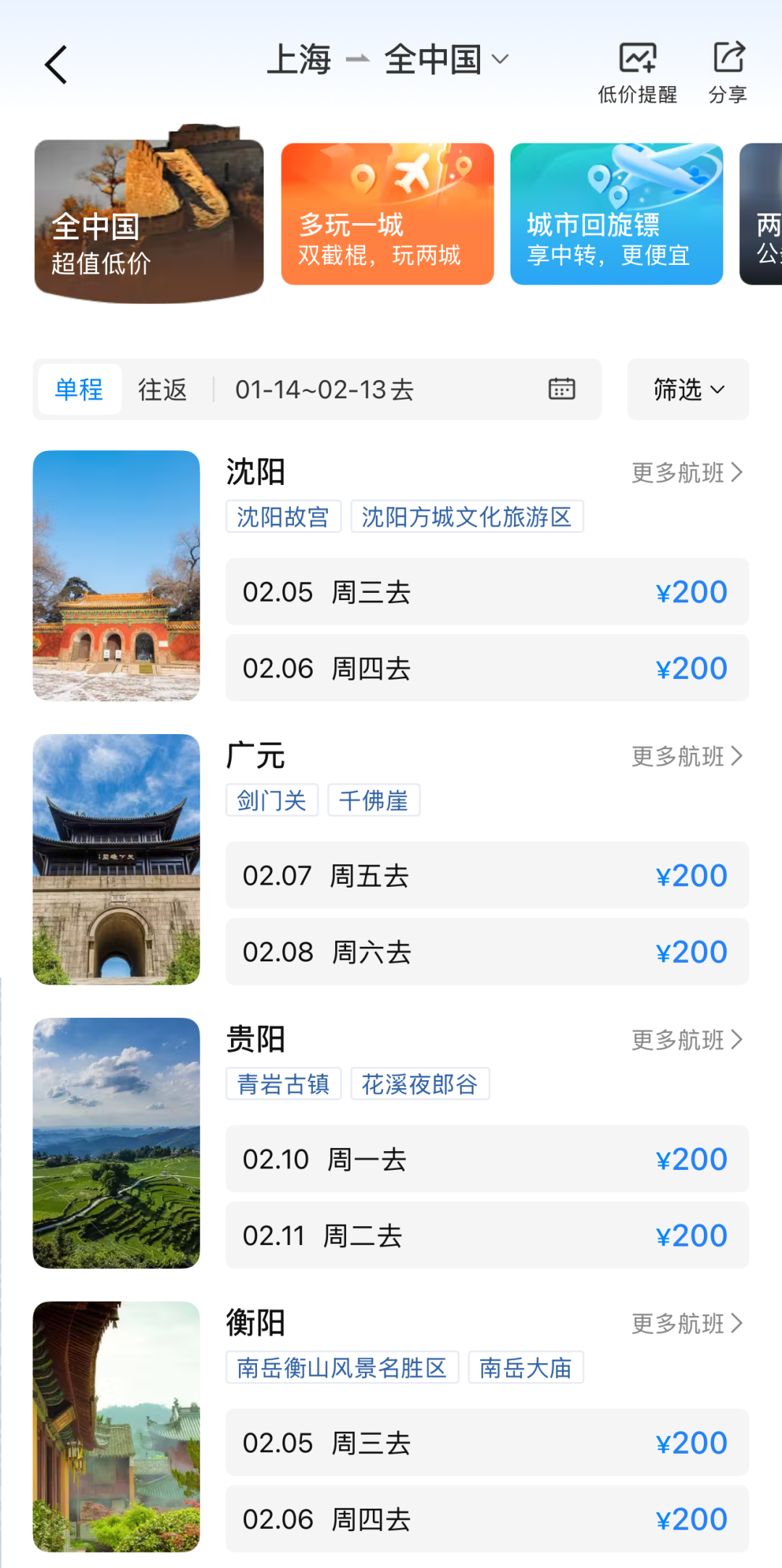View 更多航班 for 衡阳
782x1568 pixels.
click(686, 1324)
